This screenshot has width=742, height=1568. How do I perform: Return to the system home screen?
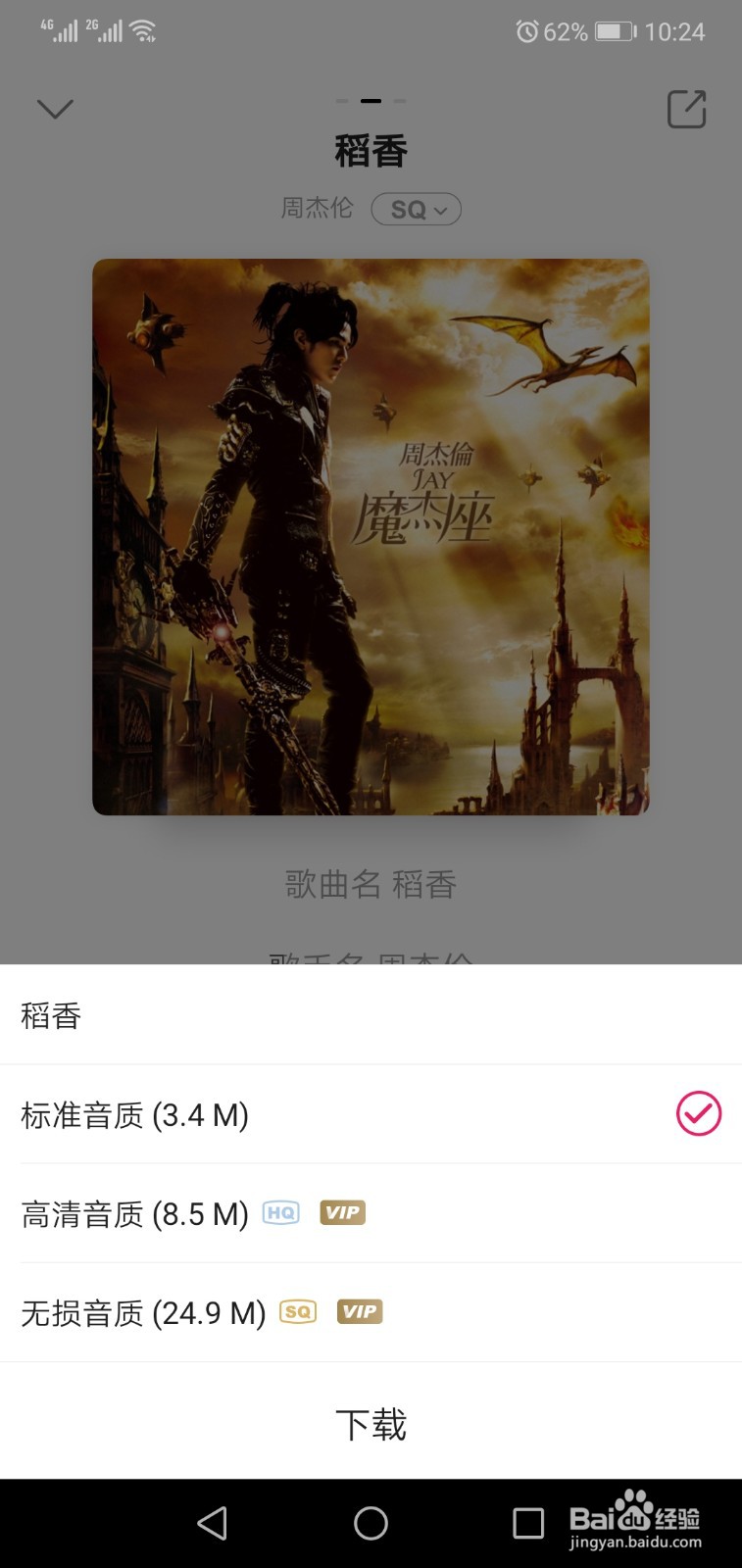pyautogui.click(x=371, y=1523)
